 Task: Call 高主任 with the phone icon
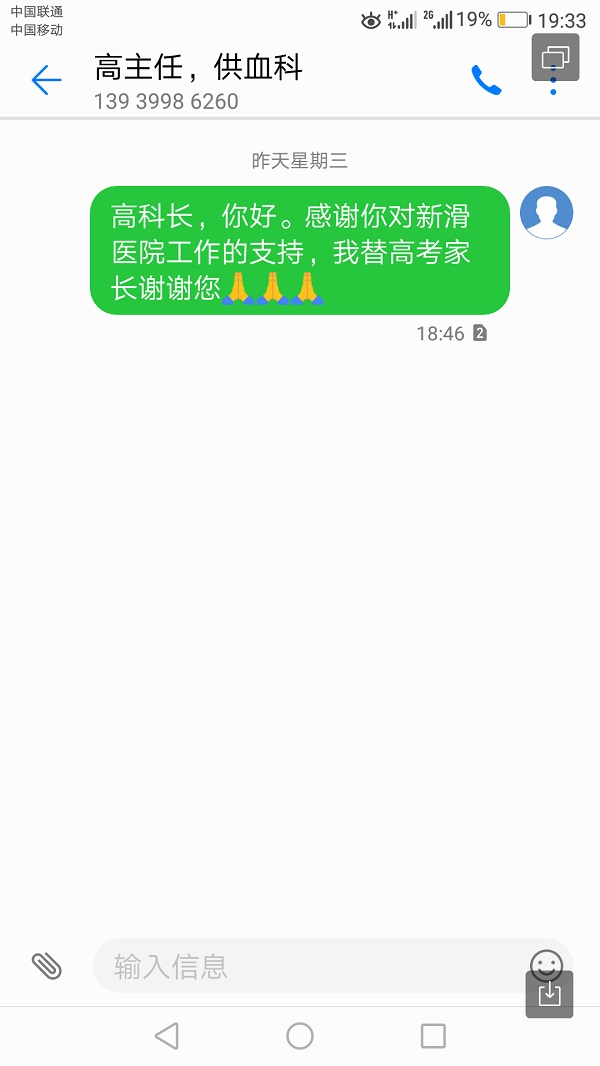486,80
